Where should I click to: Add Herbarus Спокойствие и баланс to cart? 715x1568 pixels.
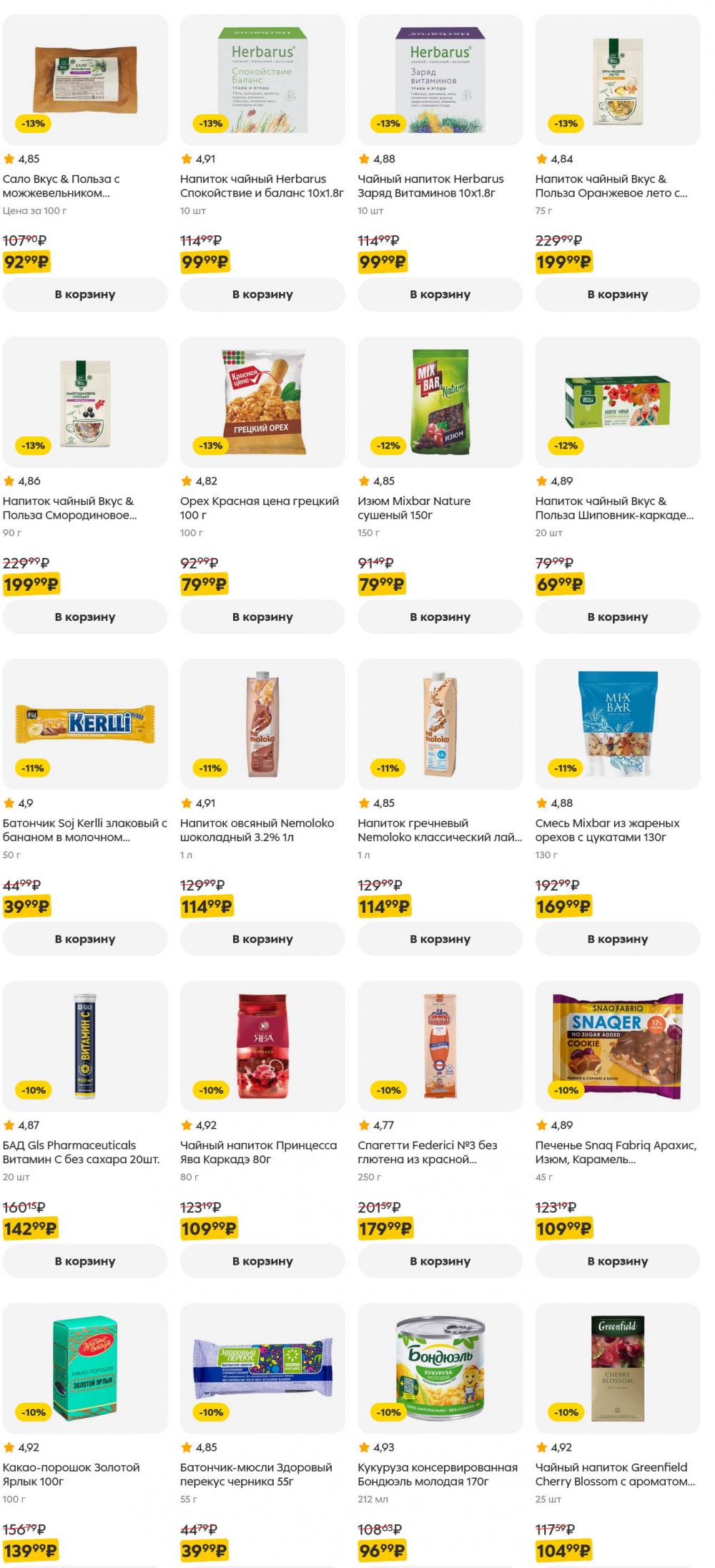pos(262,294)
